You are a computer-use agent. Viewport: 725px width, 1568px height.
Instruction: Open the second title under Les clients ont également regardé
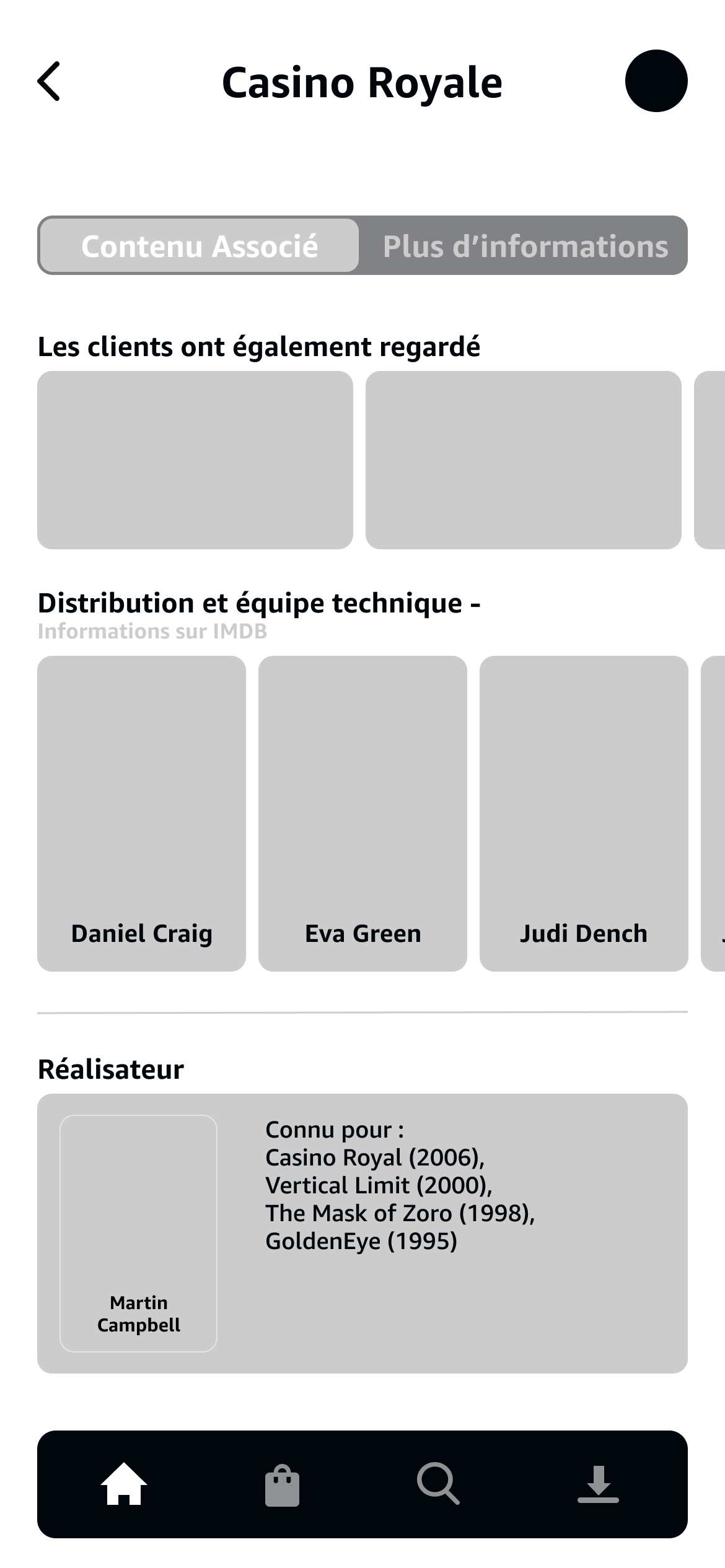pos(524,460)
